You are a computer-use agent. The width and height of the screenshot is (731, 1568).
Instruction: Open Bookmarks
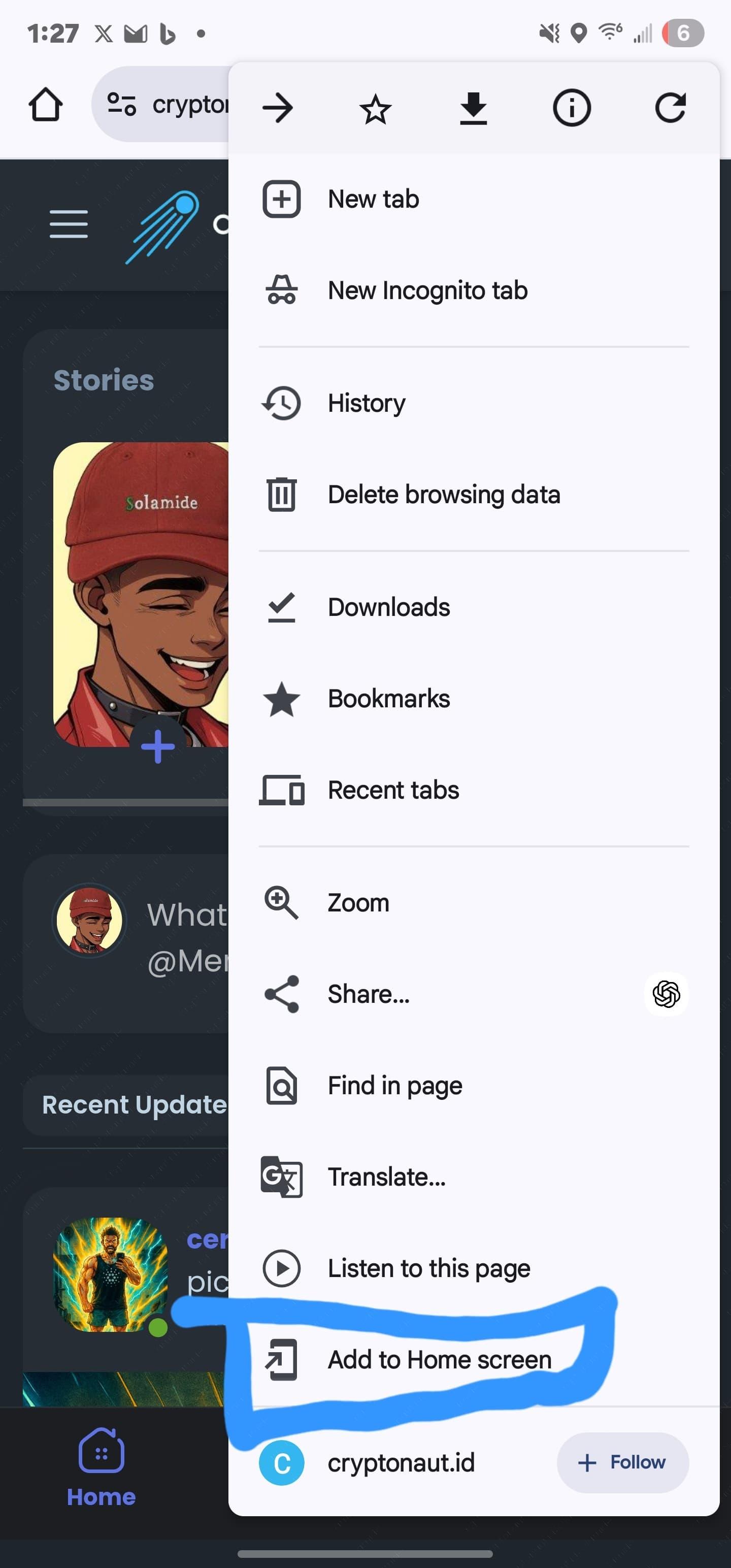tap(389, 699)
